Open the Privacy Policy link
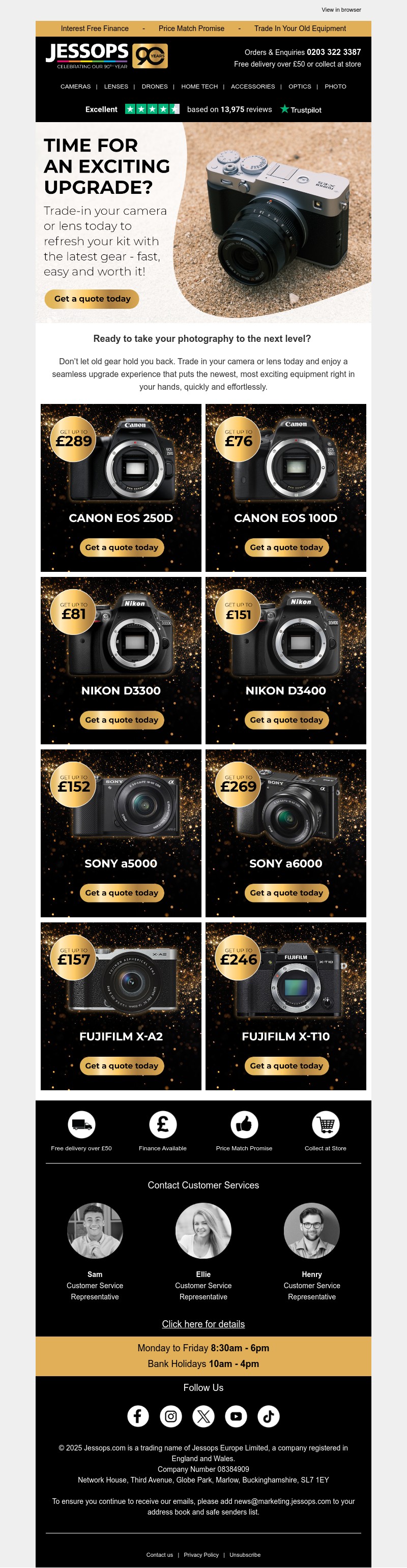407x1568 pixels. click(x=201, y=1555)
